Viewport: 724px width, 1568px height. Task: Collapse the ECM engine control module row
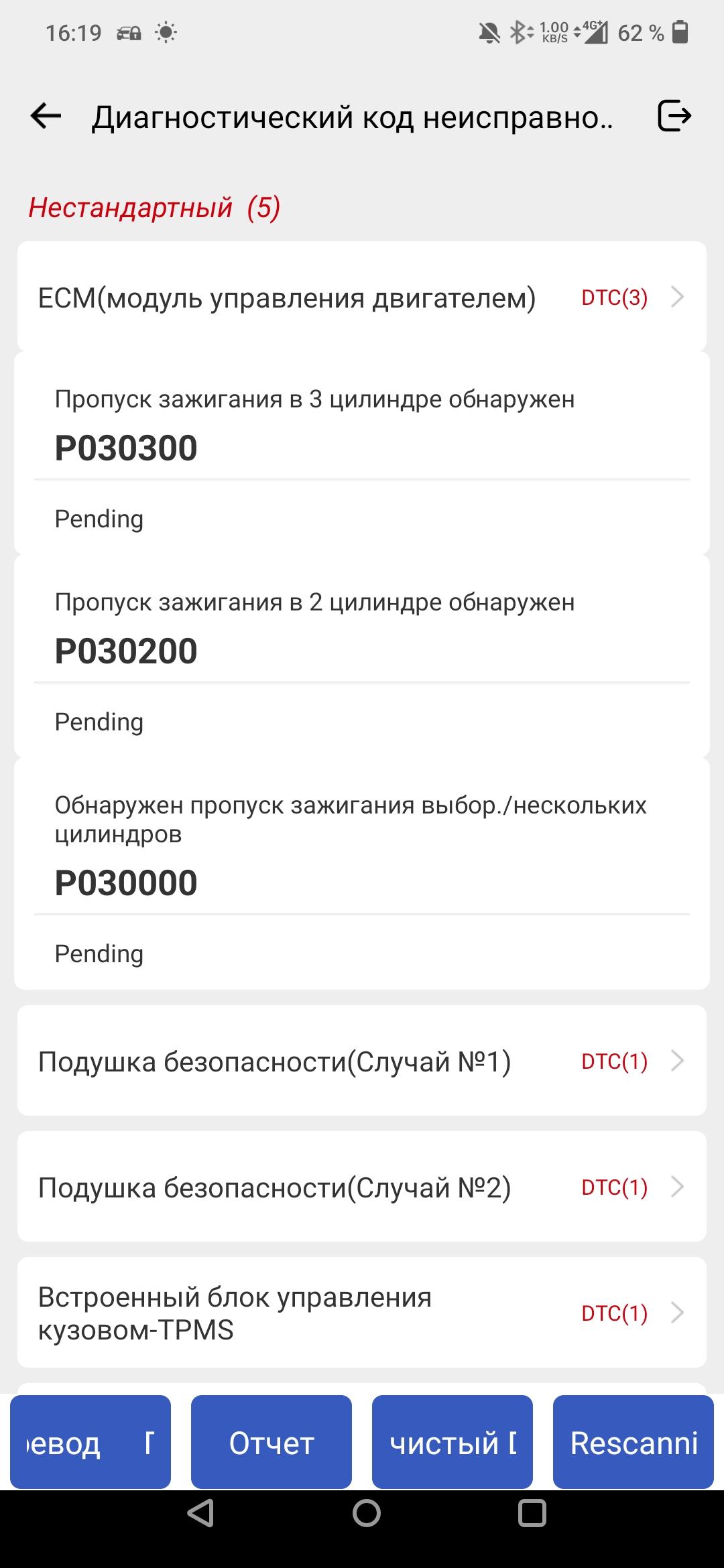(x=362, y=298)
